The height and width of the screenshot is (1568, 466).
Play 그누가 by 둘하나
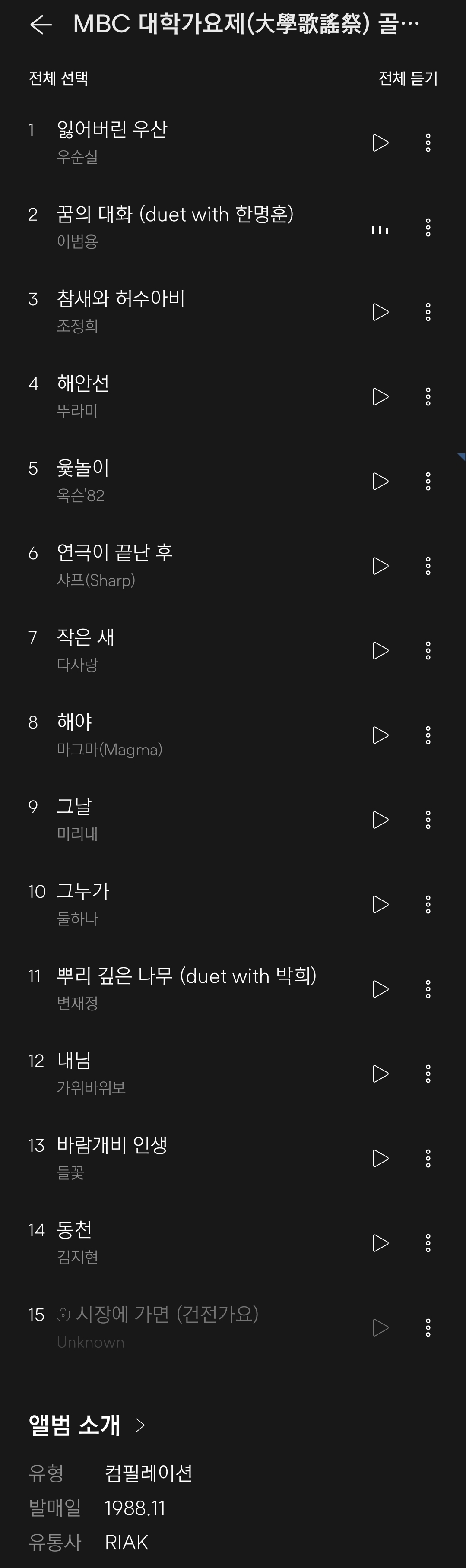click(380, 905)
